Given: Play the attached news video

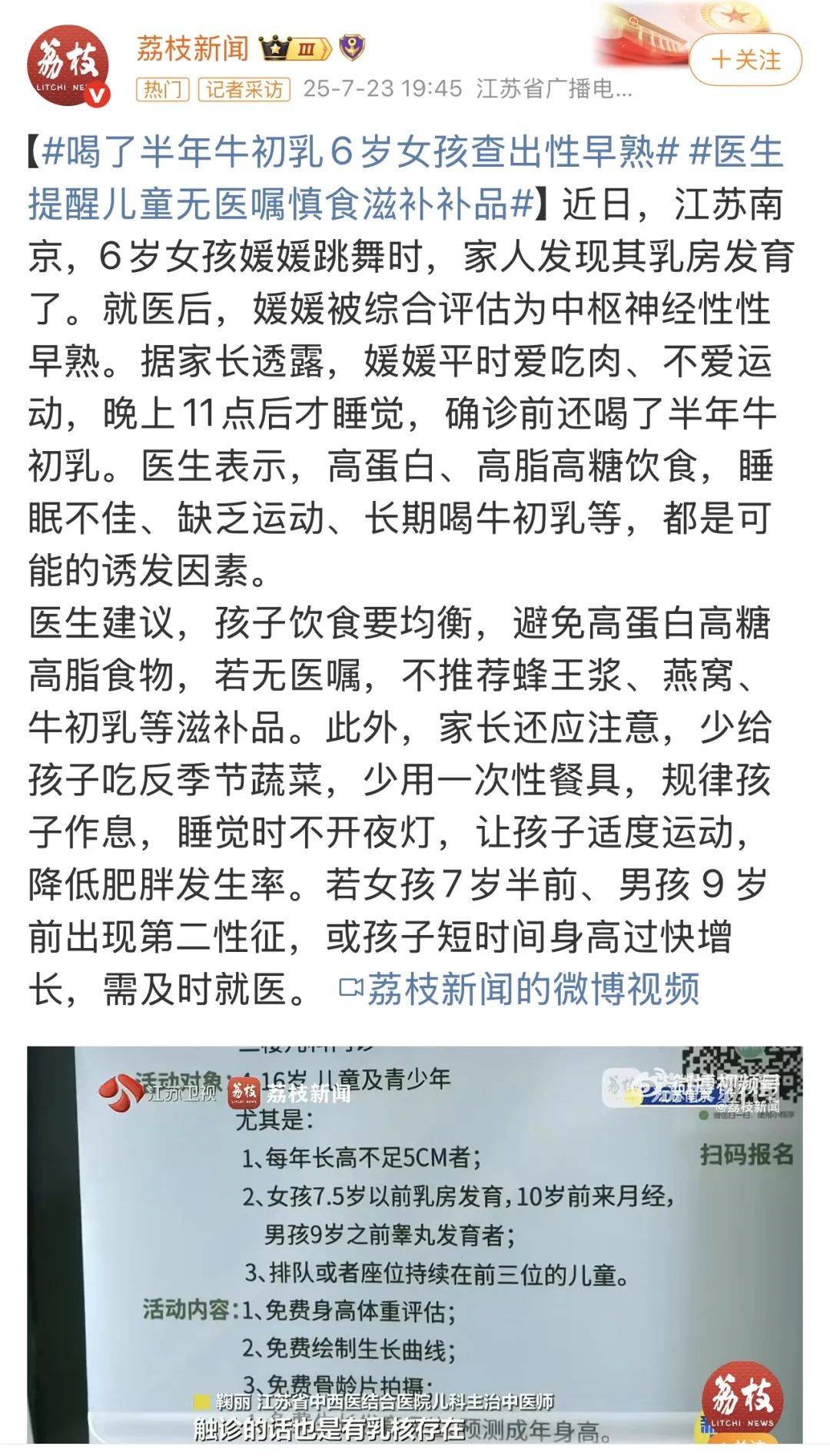Looking at the screenshot, I should (414, 1243).
